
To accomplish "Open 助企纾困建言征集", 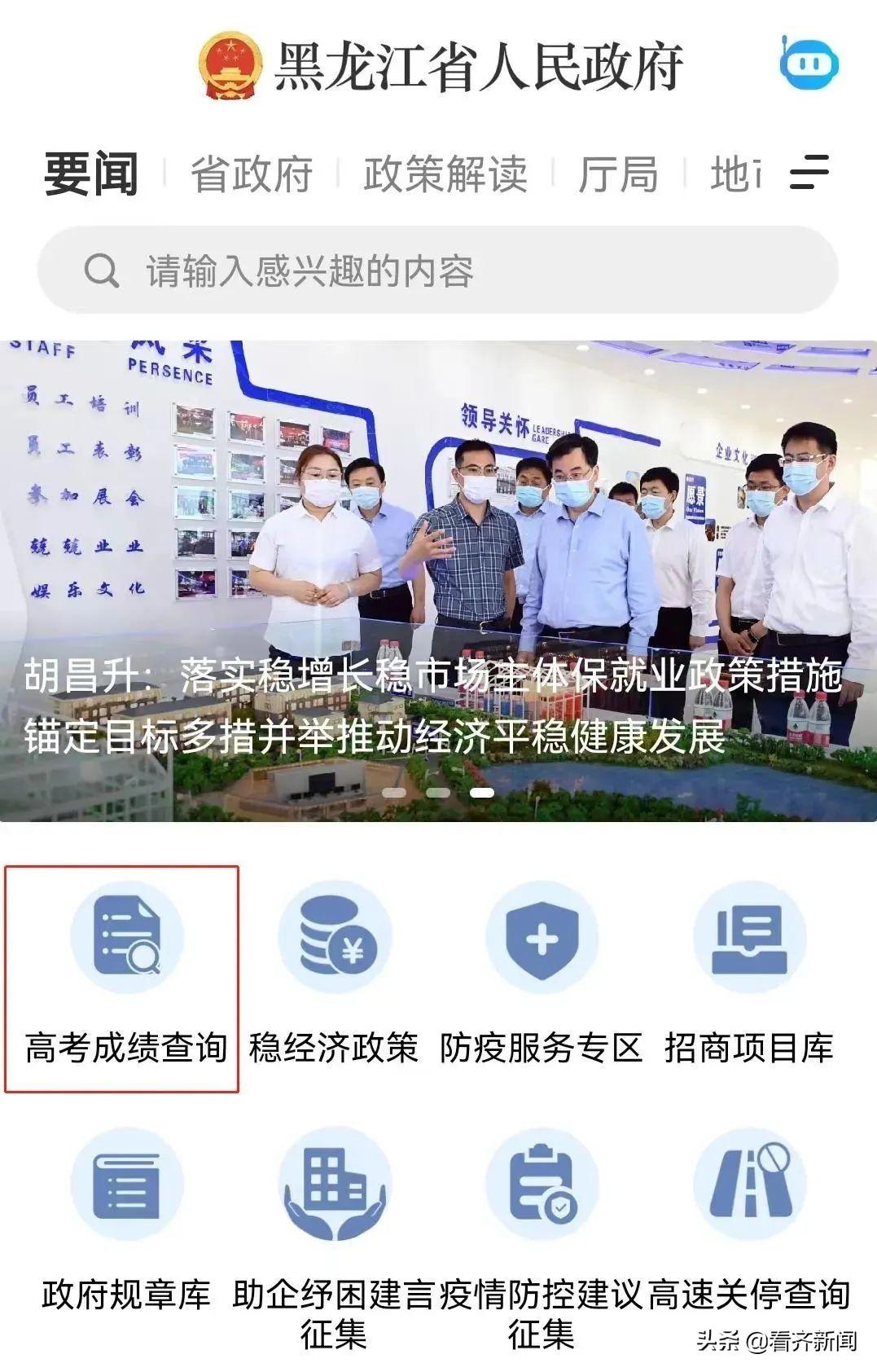I will pyautogui.click(x=334, y=1230).
